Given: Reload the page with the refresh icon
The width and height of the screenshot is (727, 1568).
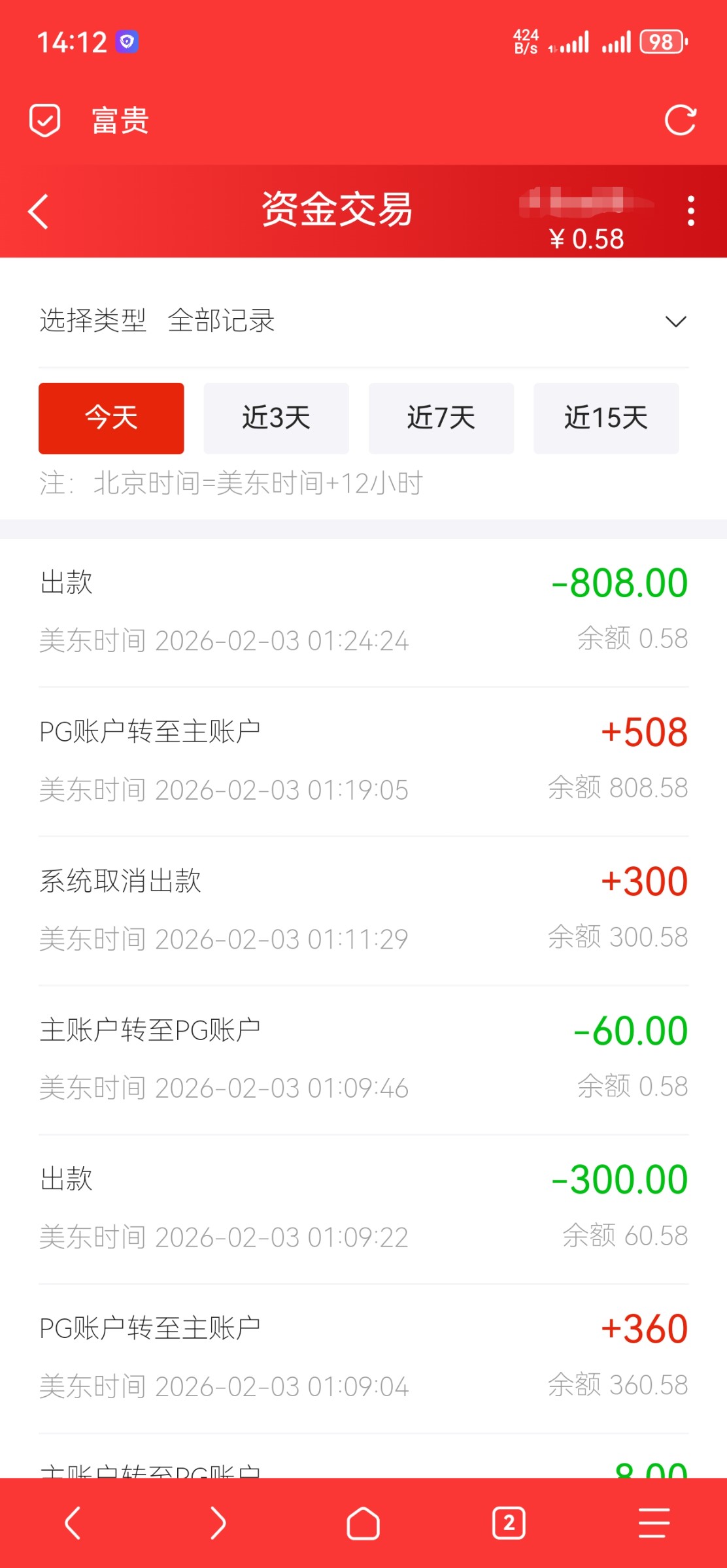Looking at the screenshot, I should [x=680, y=120].
